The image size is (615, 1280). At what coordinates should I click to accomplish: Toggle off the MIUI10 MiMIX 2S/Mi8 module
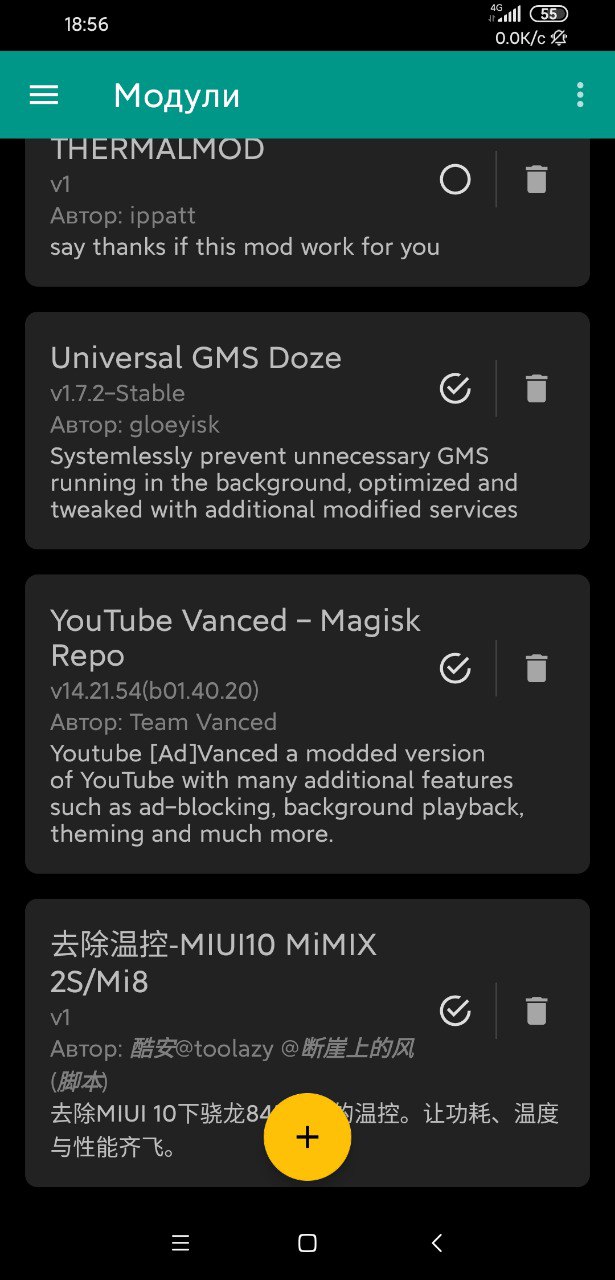(x=455, y=1011)
